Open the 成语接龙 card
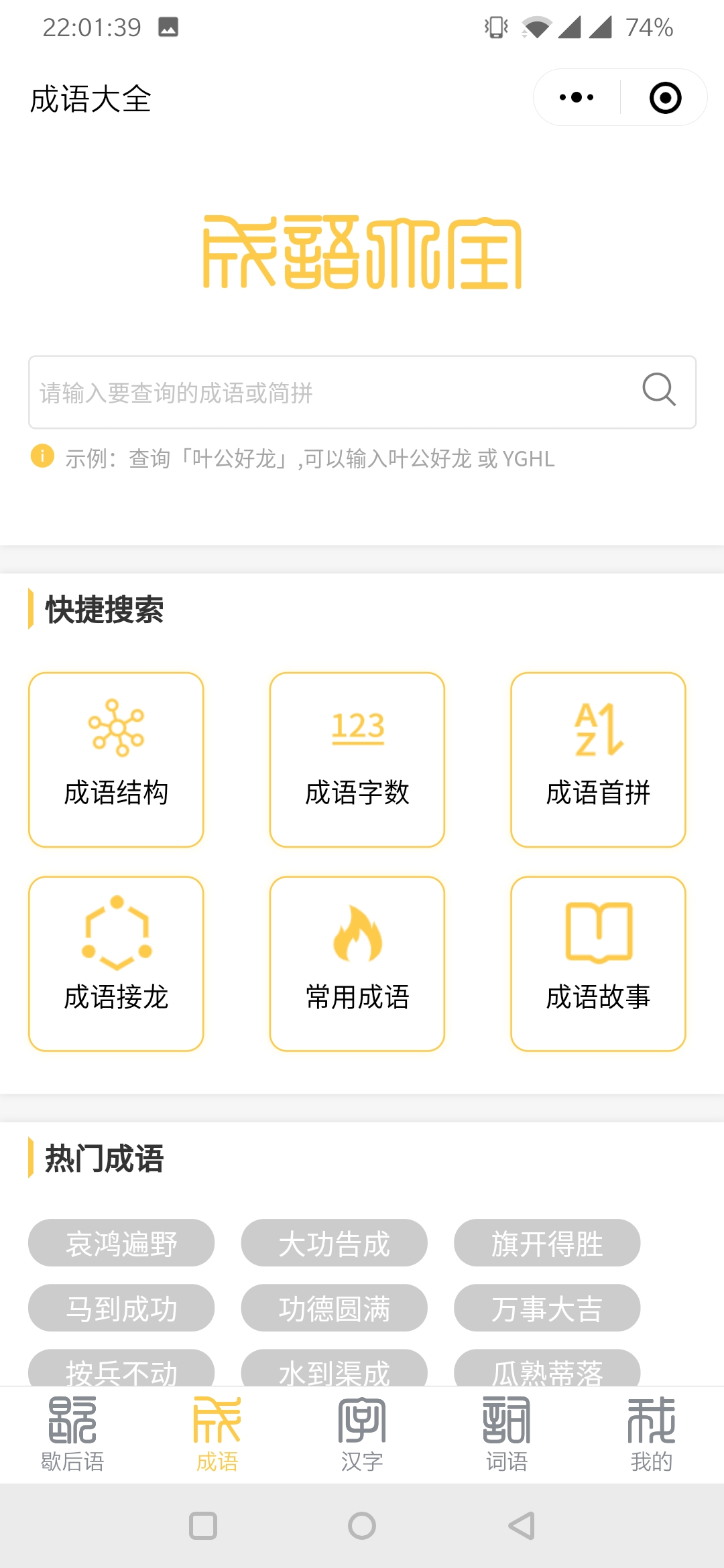 [x=116, y=964]
